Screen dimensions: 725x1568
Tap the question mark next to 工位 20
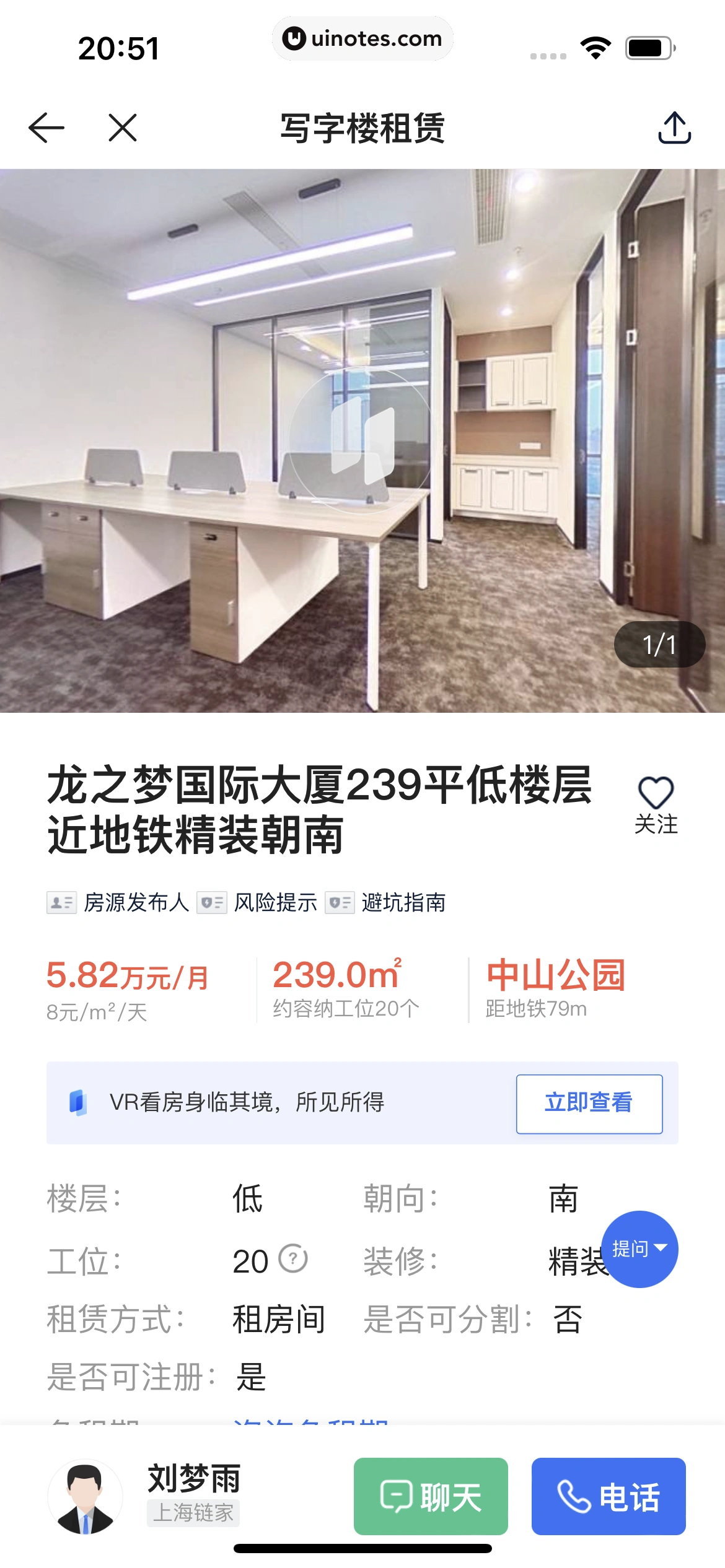pyautogui.click(x=293, y=1258)
